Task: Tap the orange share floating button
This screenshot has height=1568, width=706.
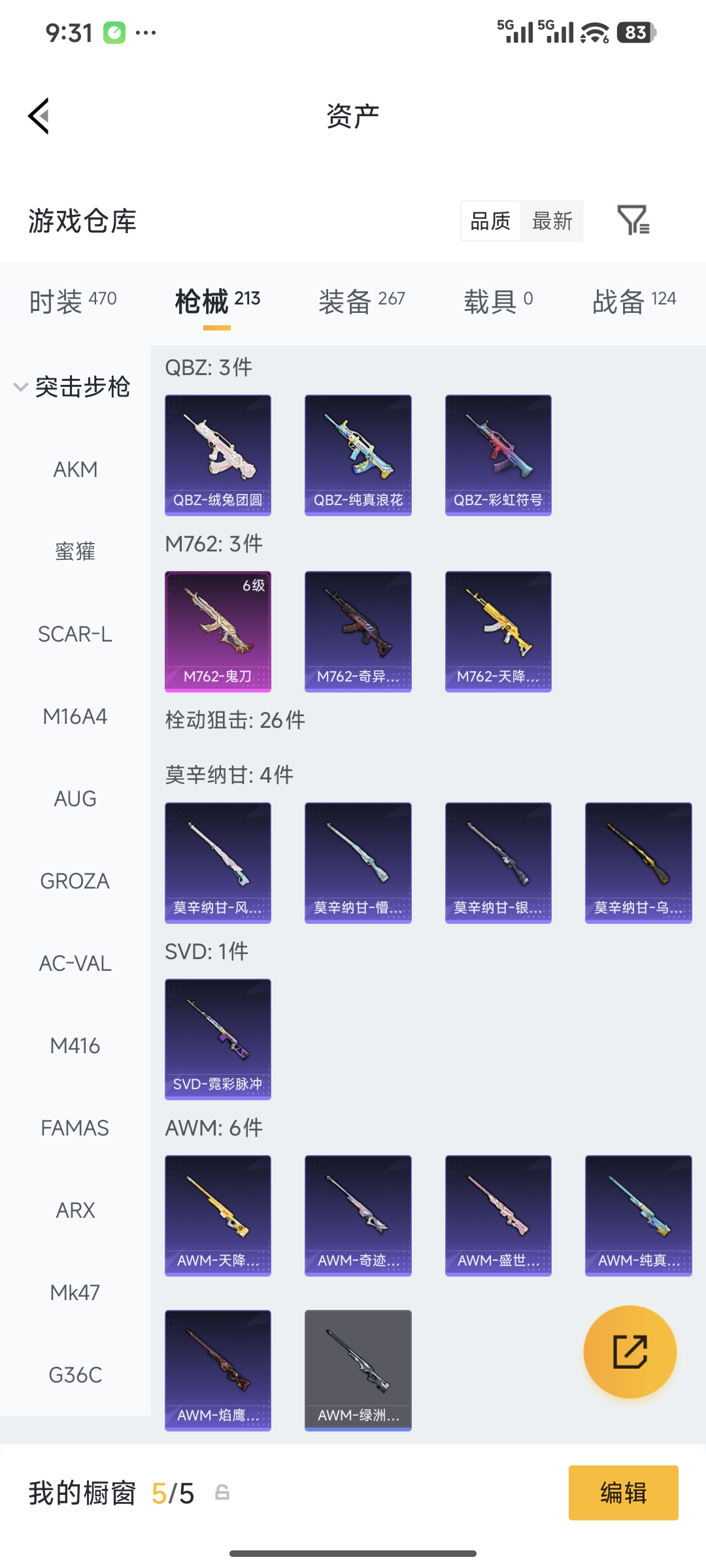Action: [630, 1352]
